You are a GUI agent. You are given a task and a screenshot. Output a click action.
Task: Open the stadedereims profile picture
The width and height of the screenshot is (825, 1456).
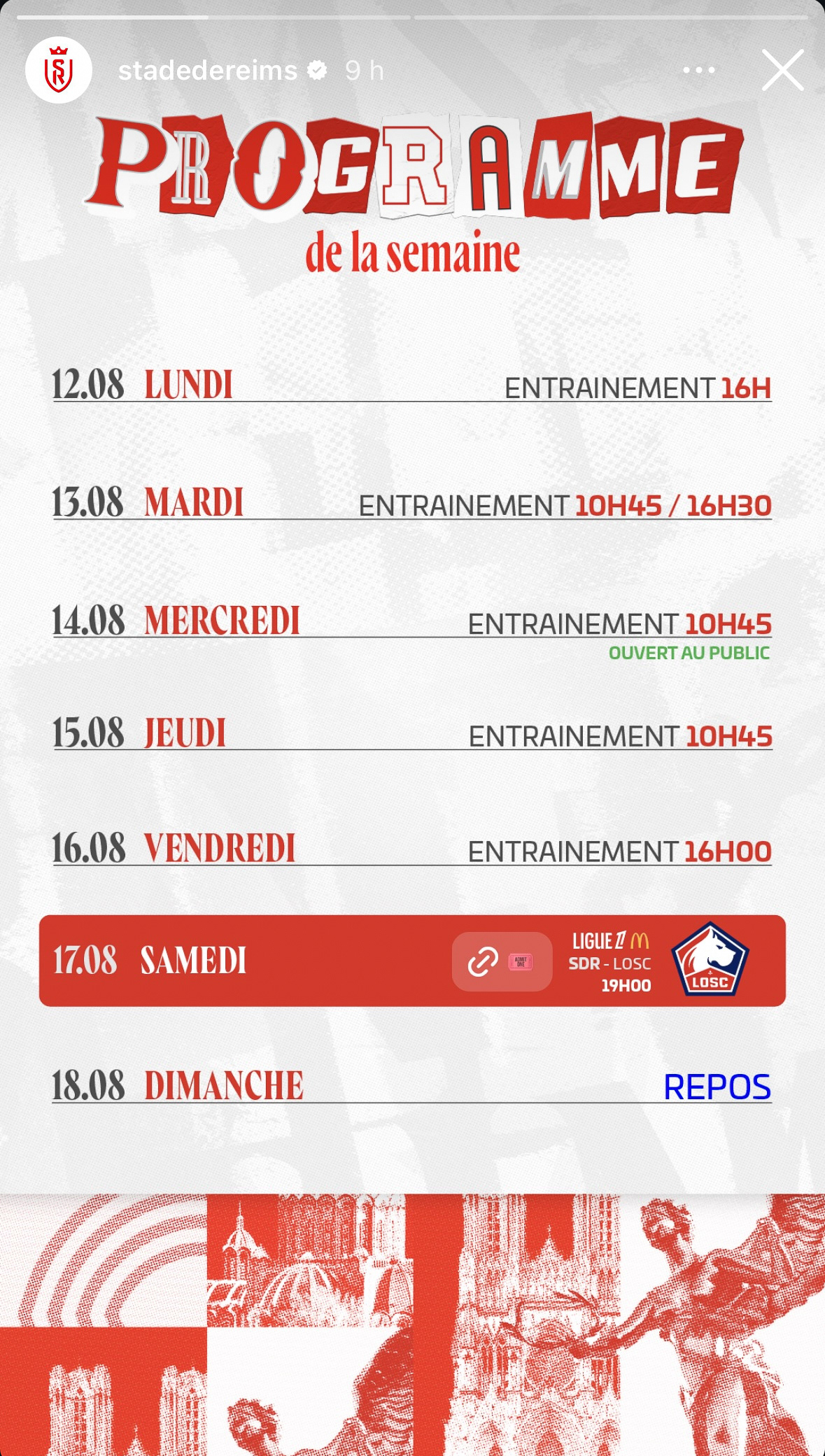(59, 70)
